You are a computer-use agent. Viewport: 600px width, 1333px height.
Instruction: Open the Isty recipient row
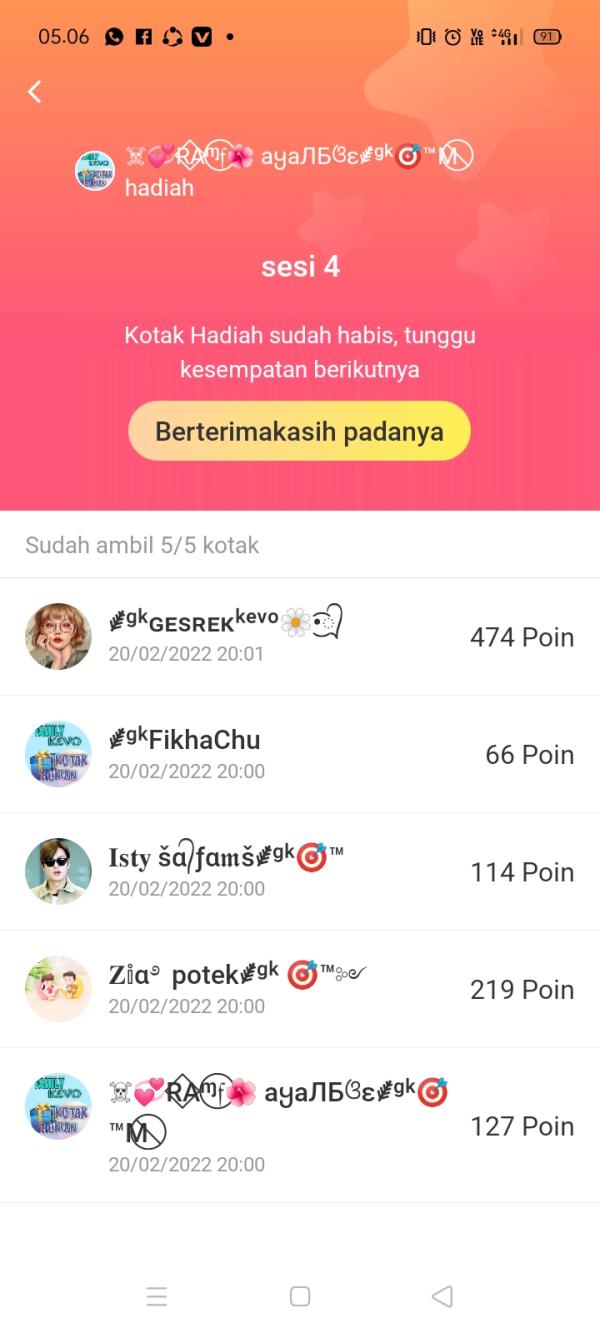point(300,871)
